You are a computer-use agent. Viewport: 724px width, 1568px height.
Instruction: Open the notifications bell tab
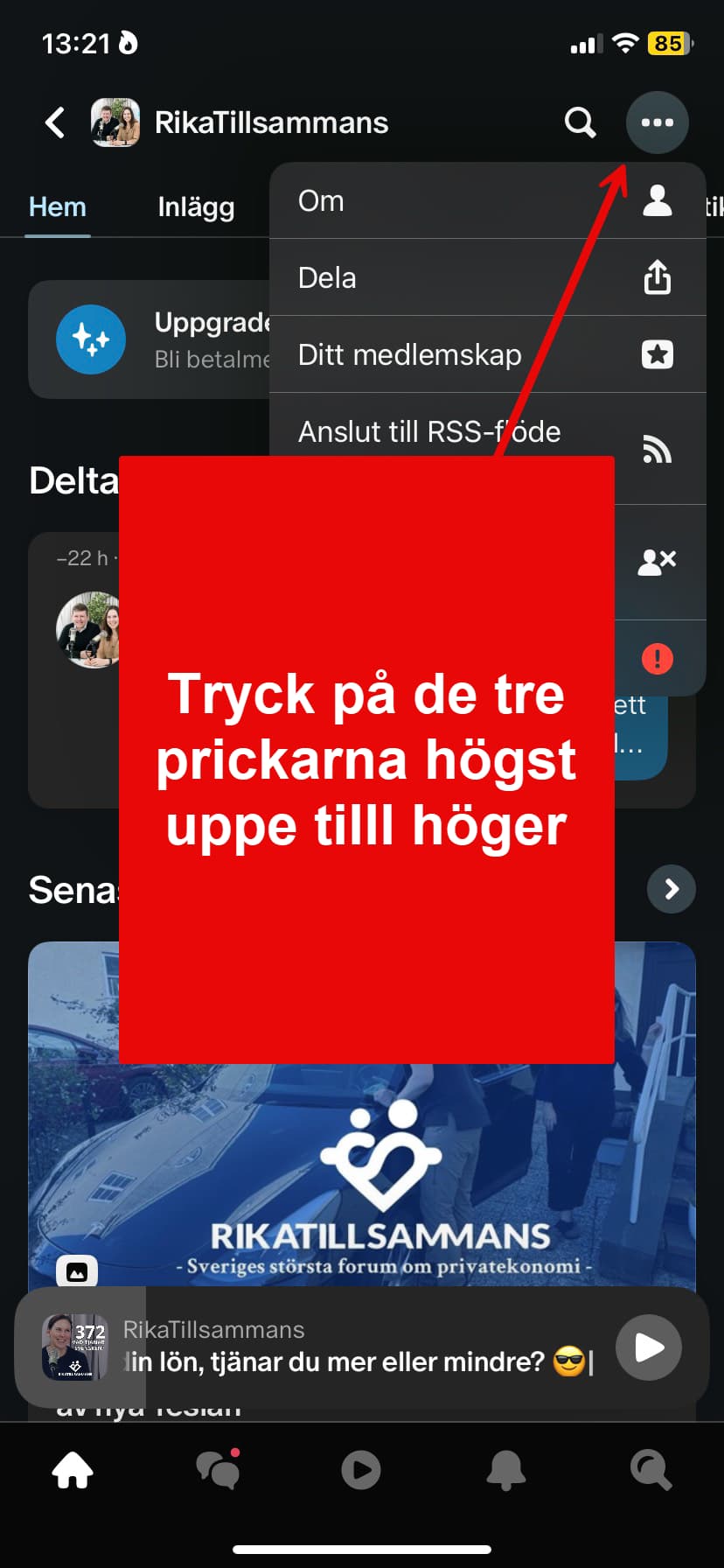[506, 1470]
